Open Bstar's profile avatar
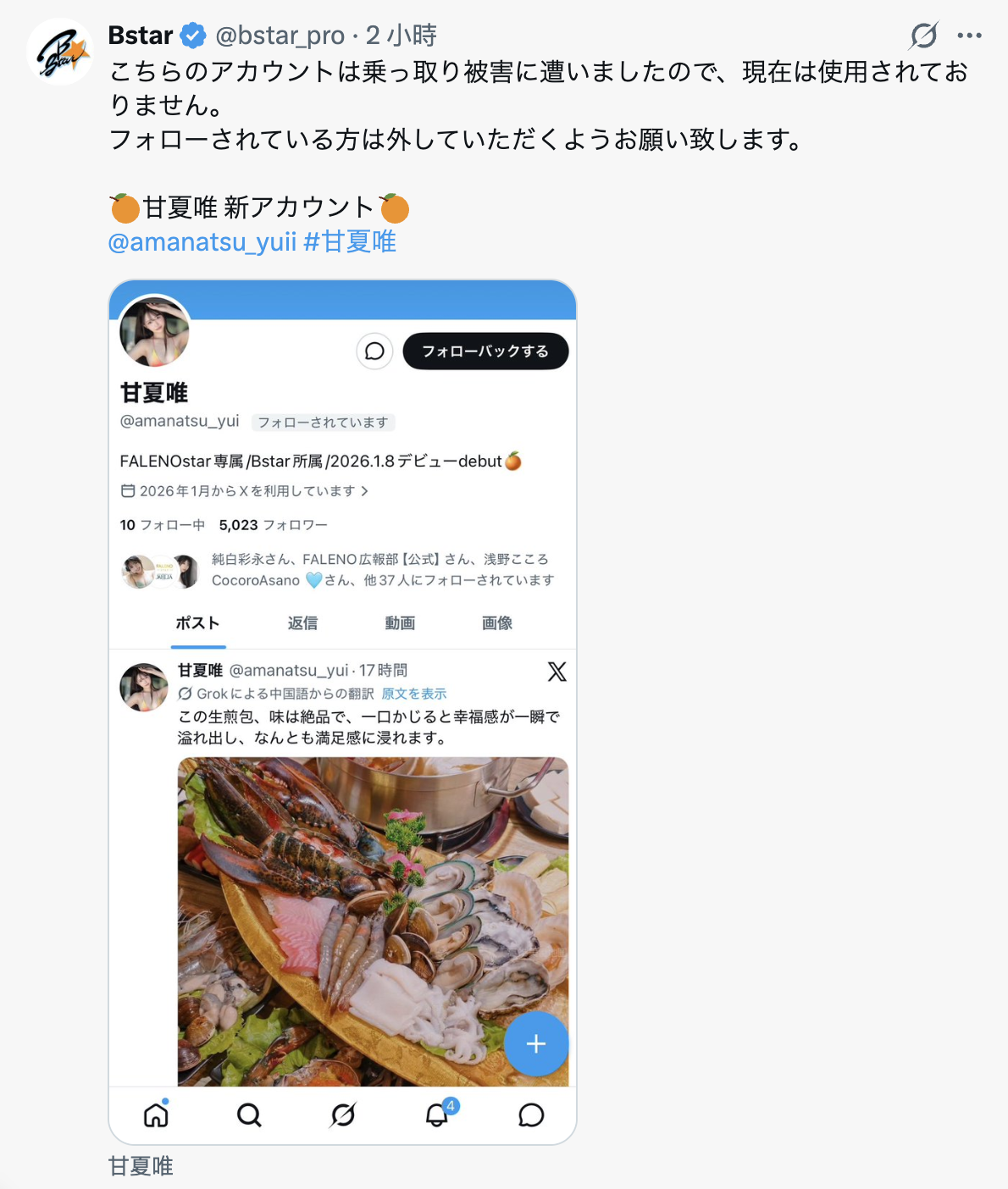1008x1189 pixels. [x=59, y=52]
